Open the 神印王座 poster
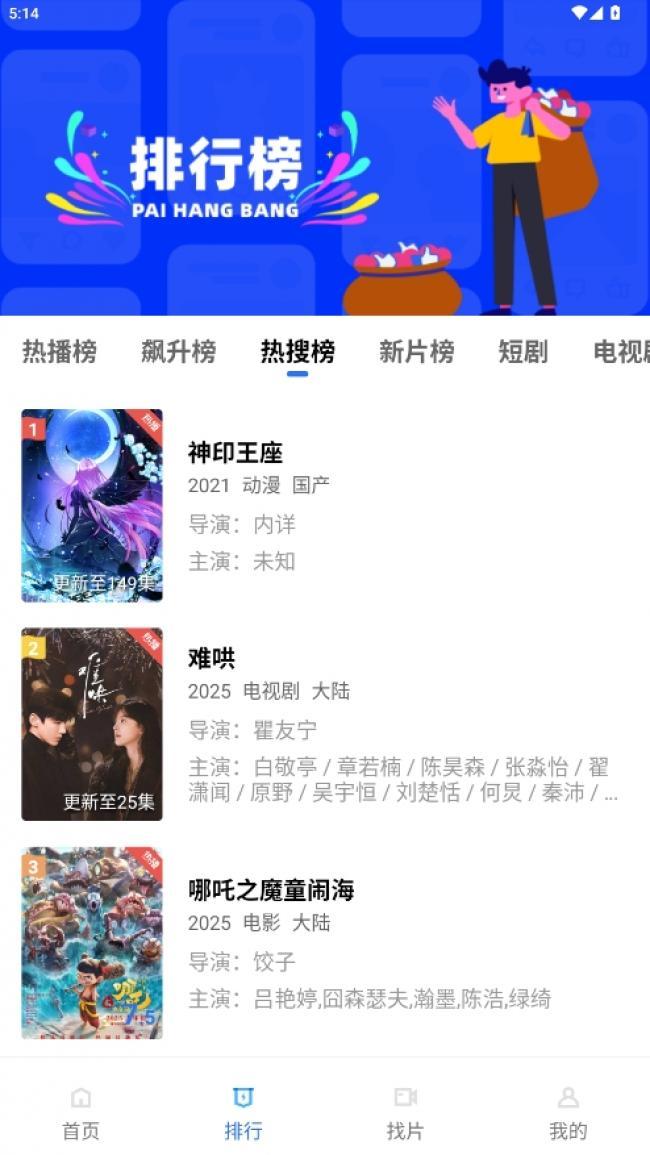650x1155 pixels. (x=92, y=505)
